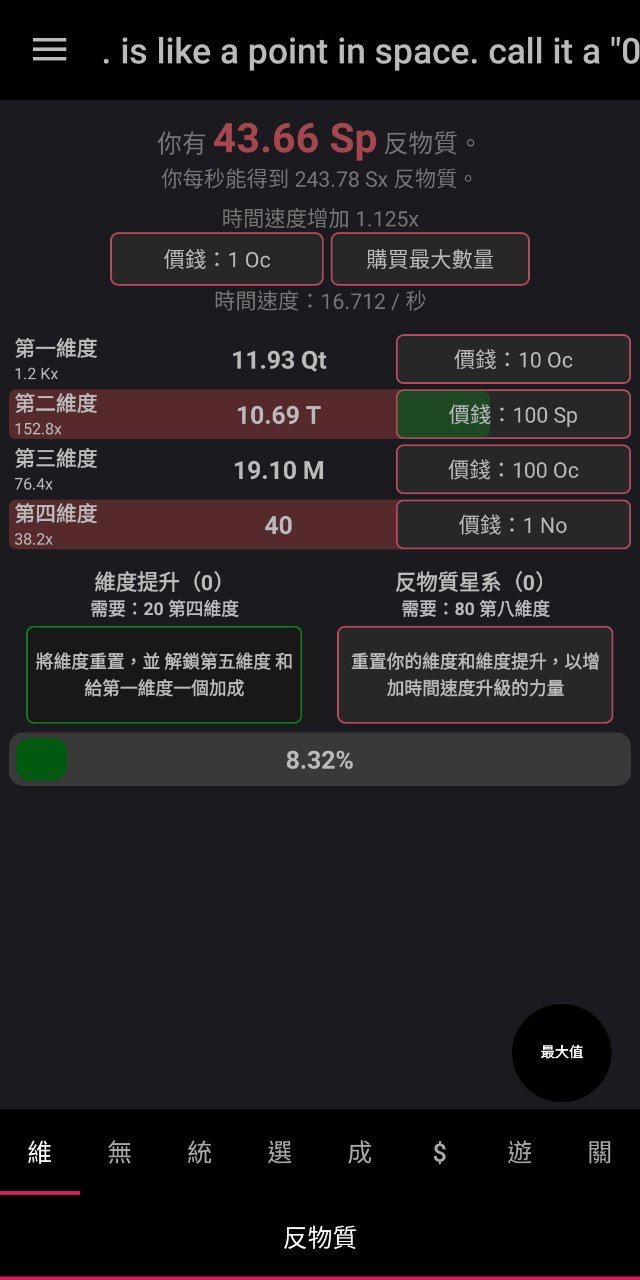Tap the round 最大值 floating button
This screenshot has height=1280, width=640.
coord(561,1052)
